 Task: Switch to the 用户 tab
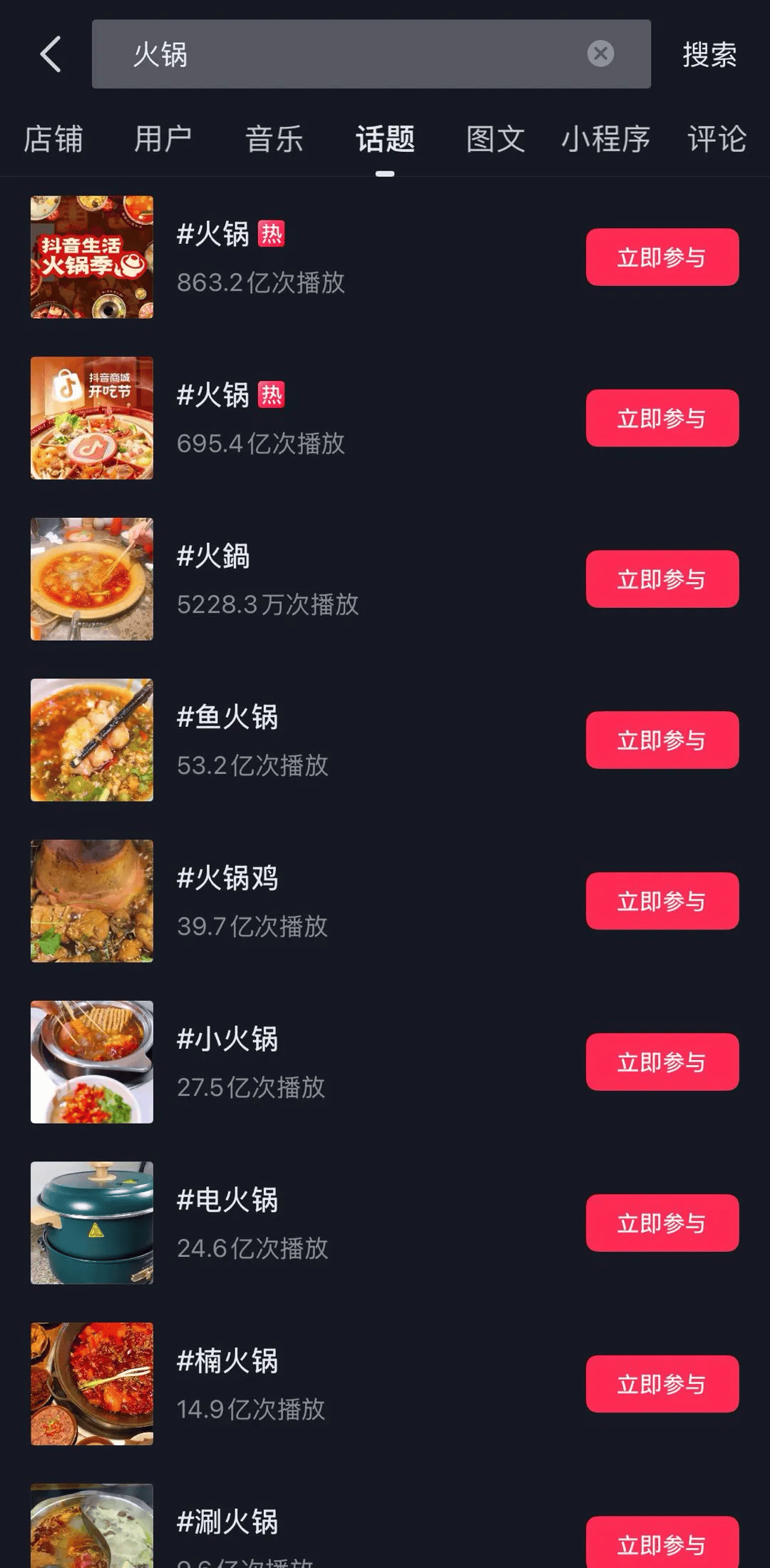[163, 138]
